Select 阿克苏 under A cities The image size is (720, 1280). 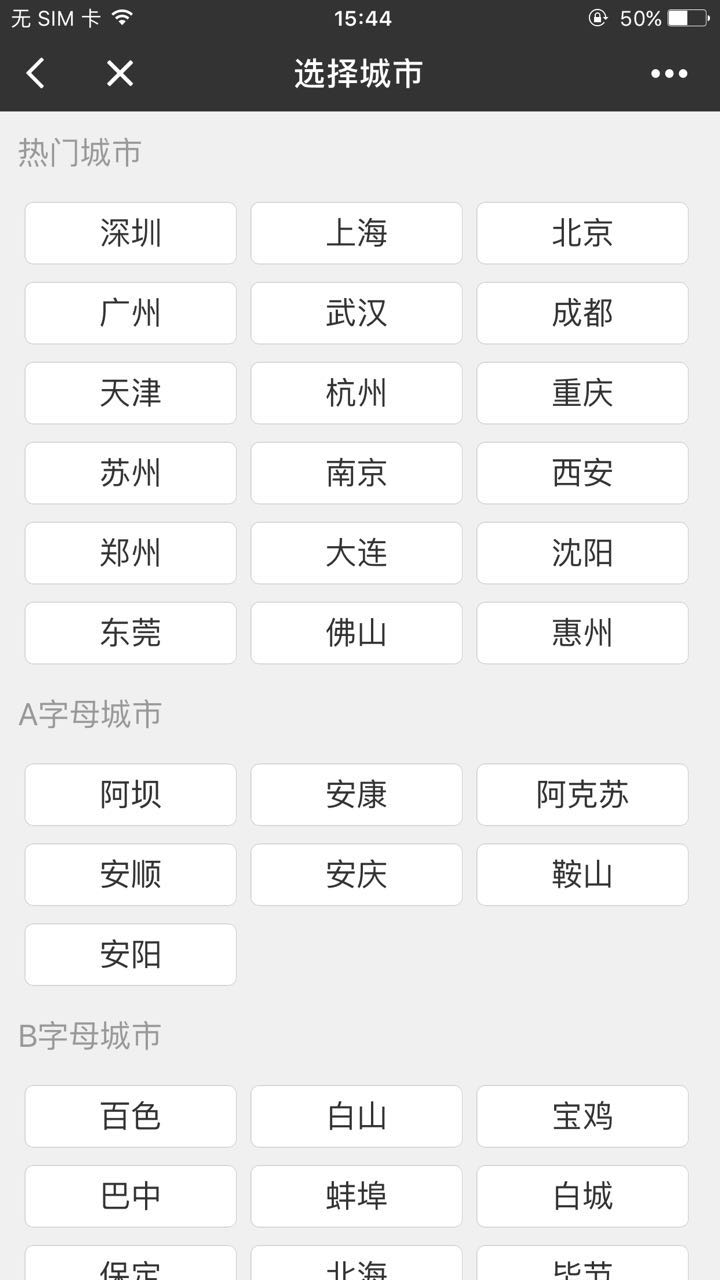tap(582, 795)
